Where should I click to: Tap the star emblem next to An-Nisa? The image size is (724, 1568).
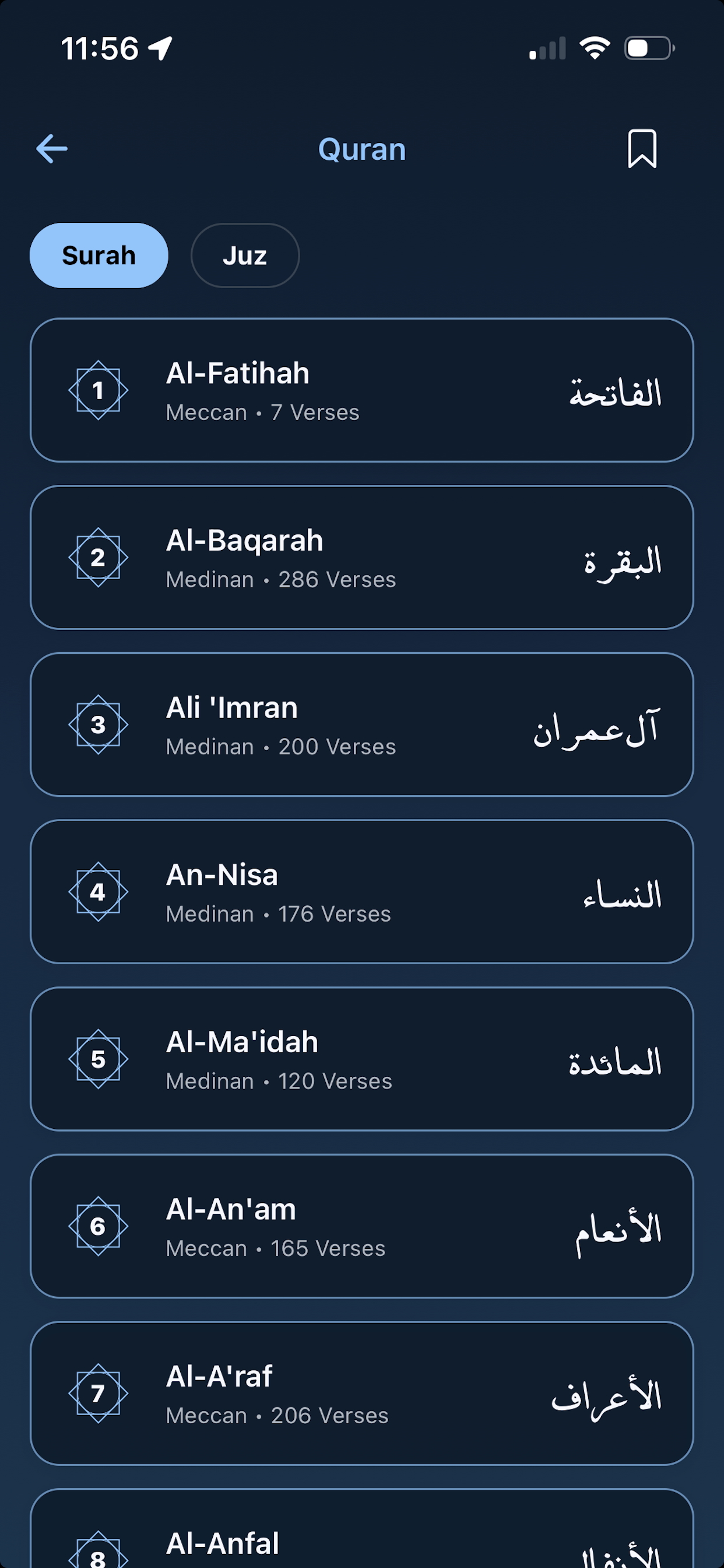coord(99,891)
